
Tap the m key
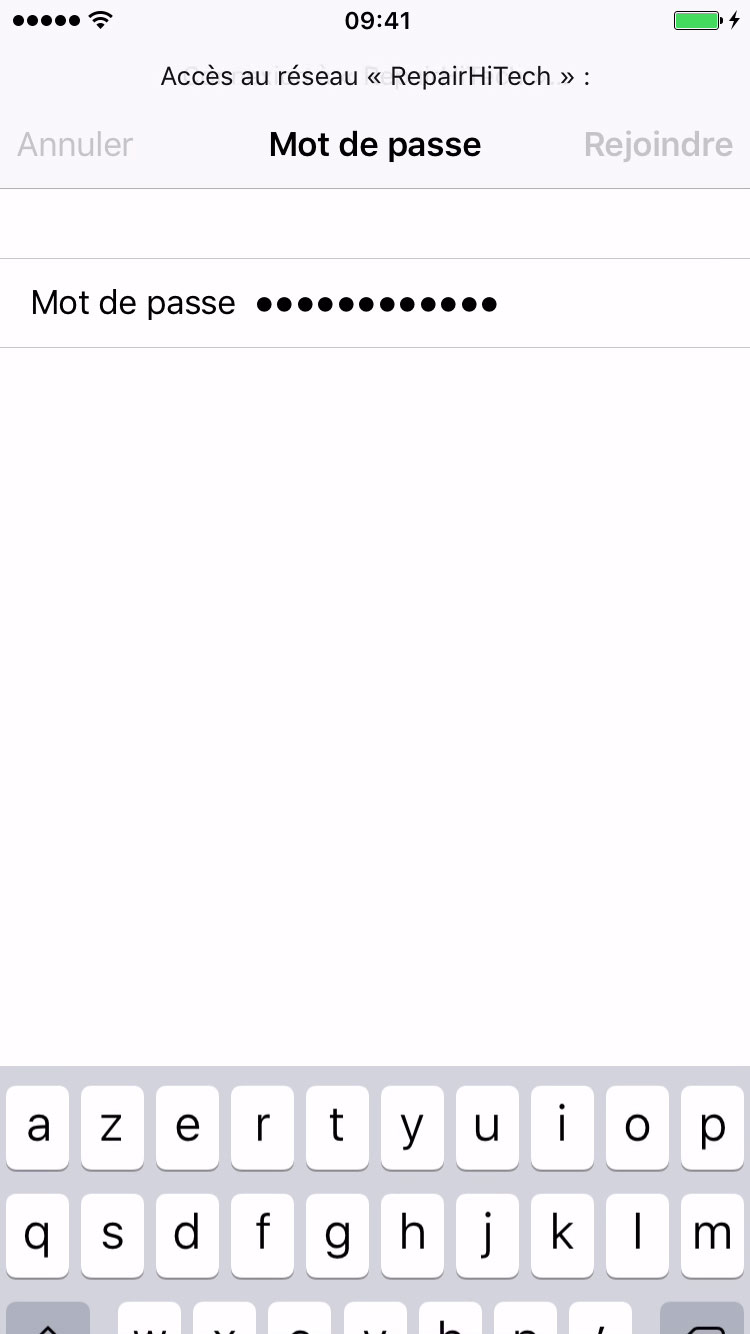(x=712, y=1235)
